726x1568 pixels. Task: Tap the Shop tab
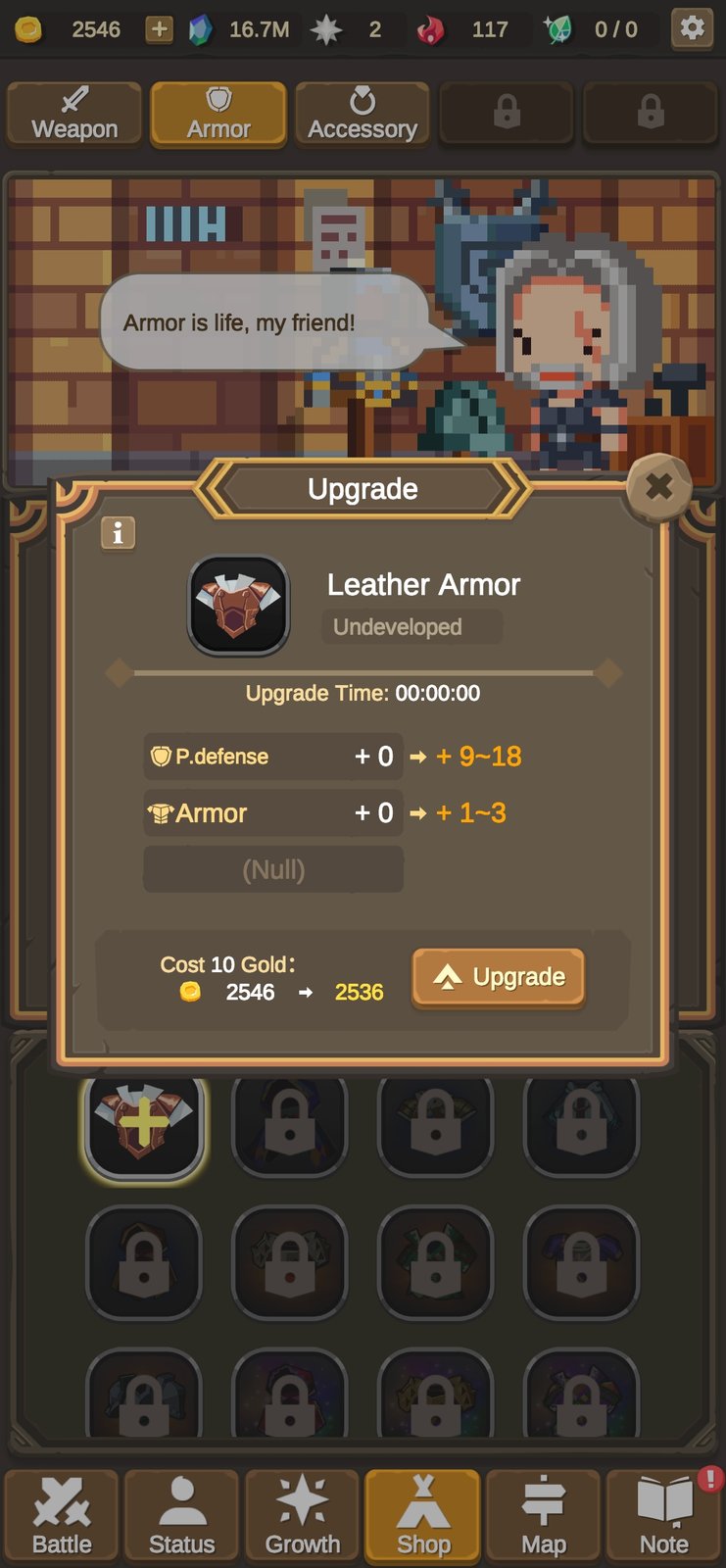click(423, 1516)
